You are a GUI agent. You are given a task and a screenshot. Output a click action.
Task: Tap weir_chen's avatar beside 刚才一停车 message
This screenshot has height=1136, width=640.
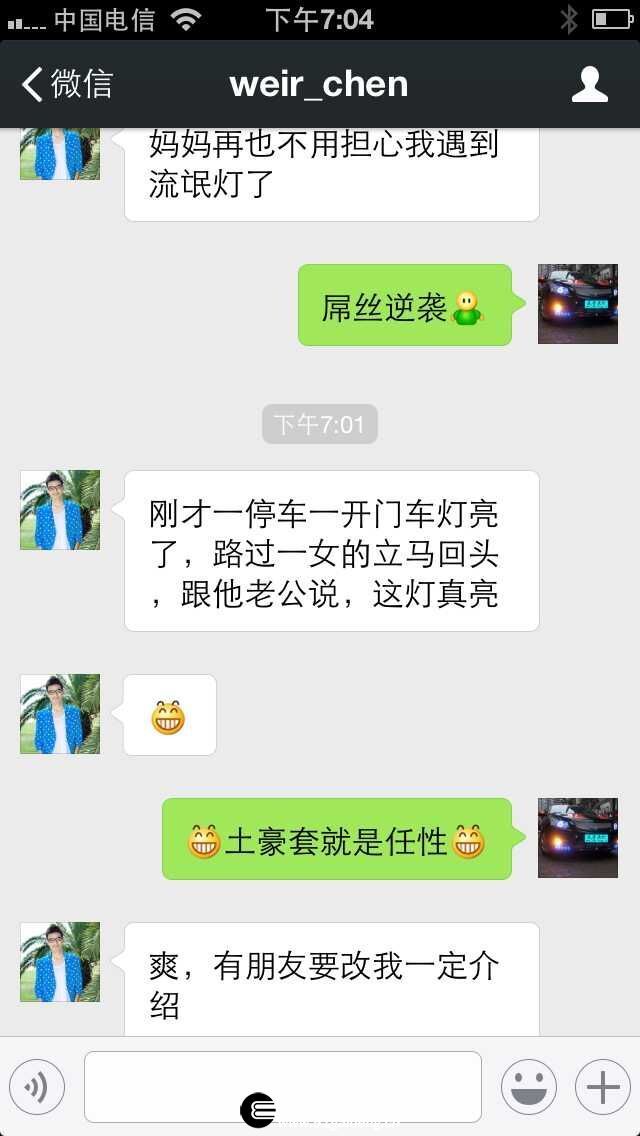[60, 510]
